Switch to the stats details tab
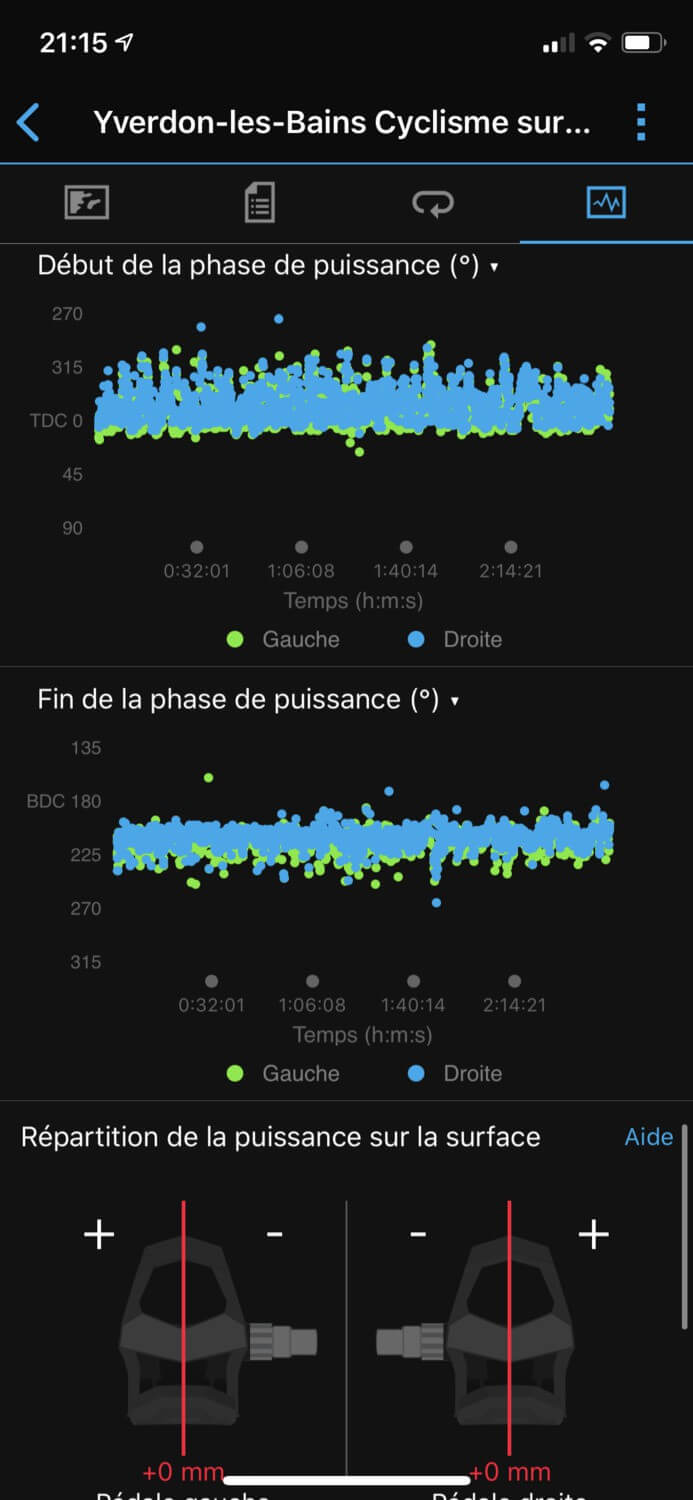Image resolution: width=693 pixels, height=1500 pixels. coord(259,203)
